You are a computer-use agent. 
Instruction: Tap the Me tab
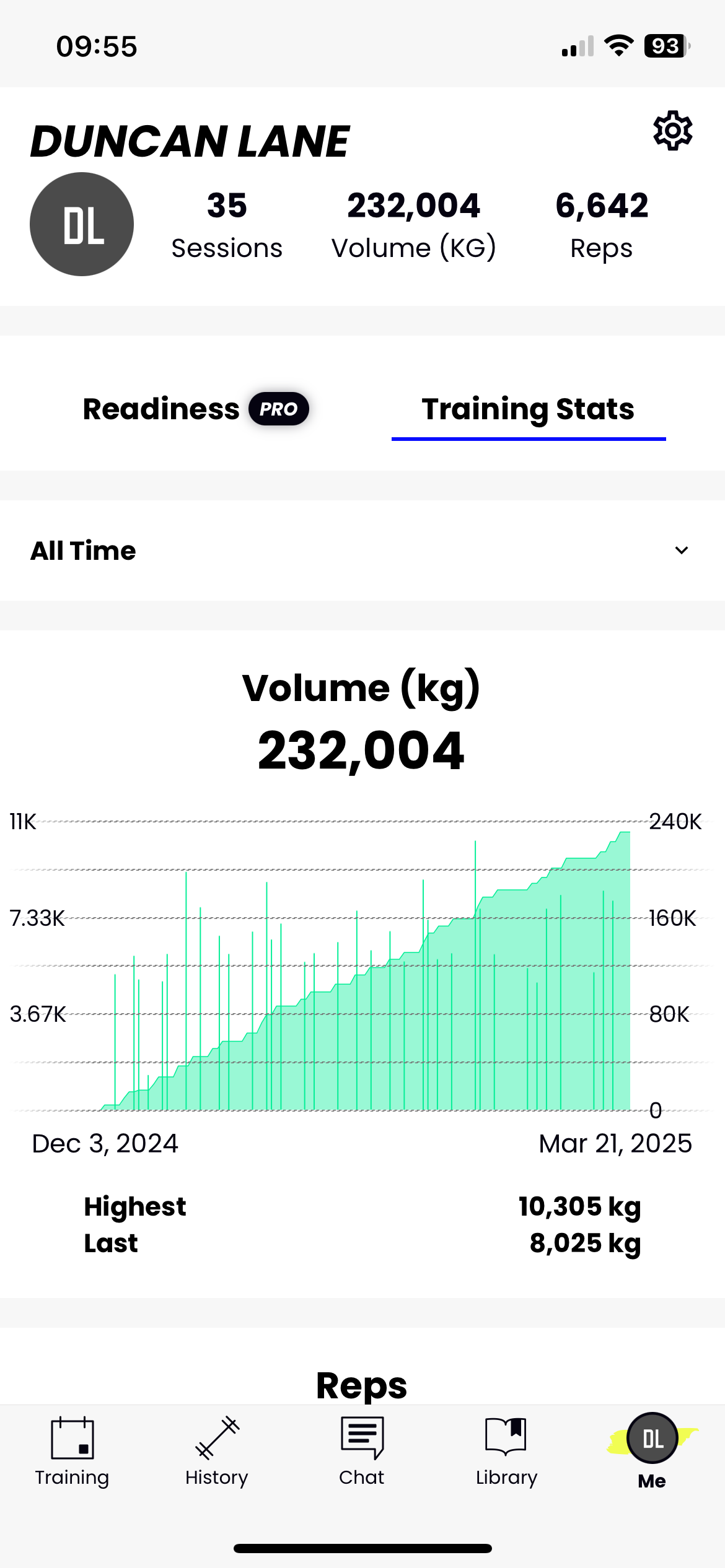[x=652, y=1452]
